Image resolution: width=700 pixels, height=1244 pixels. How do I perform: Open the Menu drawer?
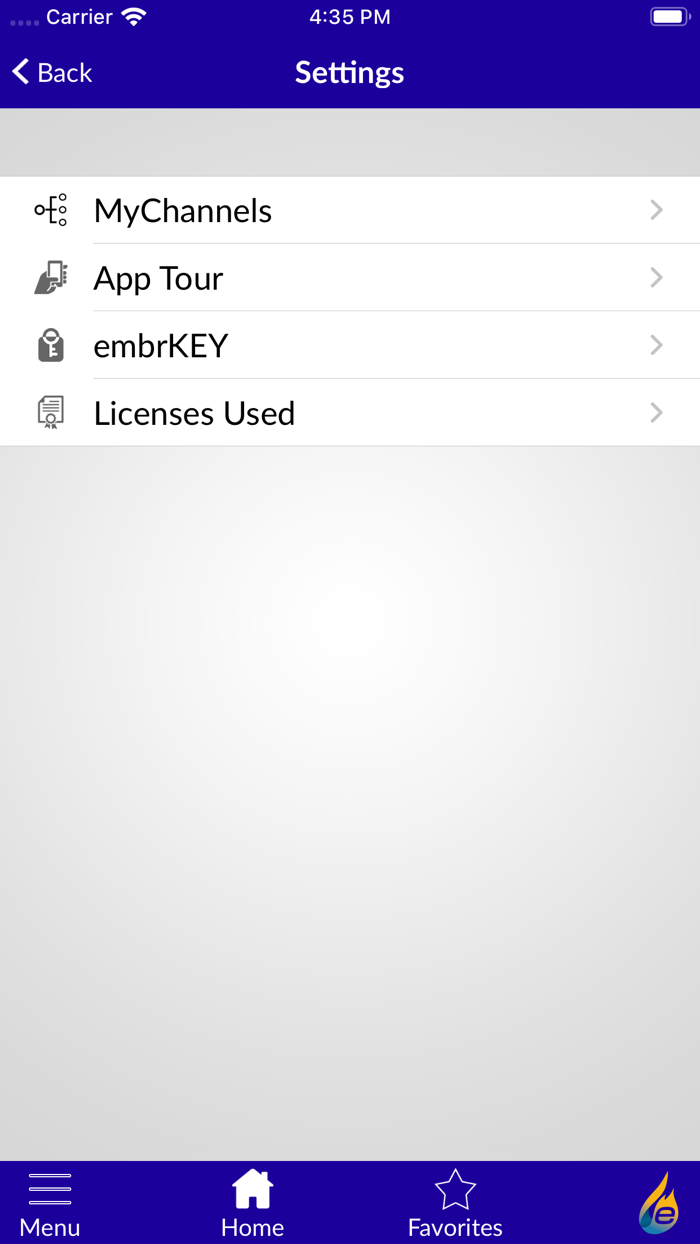coord(50,1204)
